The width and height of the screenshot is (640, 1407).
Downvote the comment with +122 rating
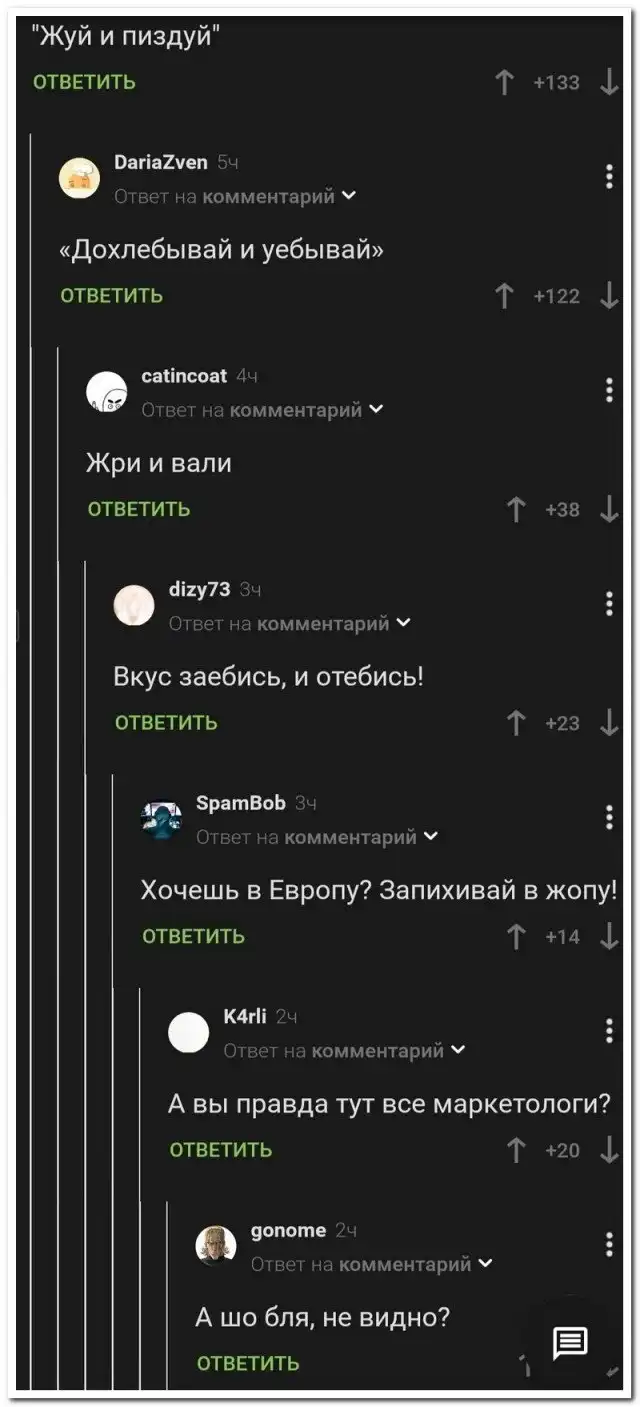pyautogui.click(x=609, y=296)
